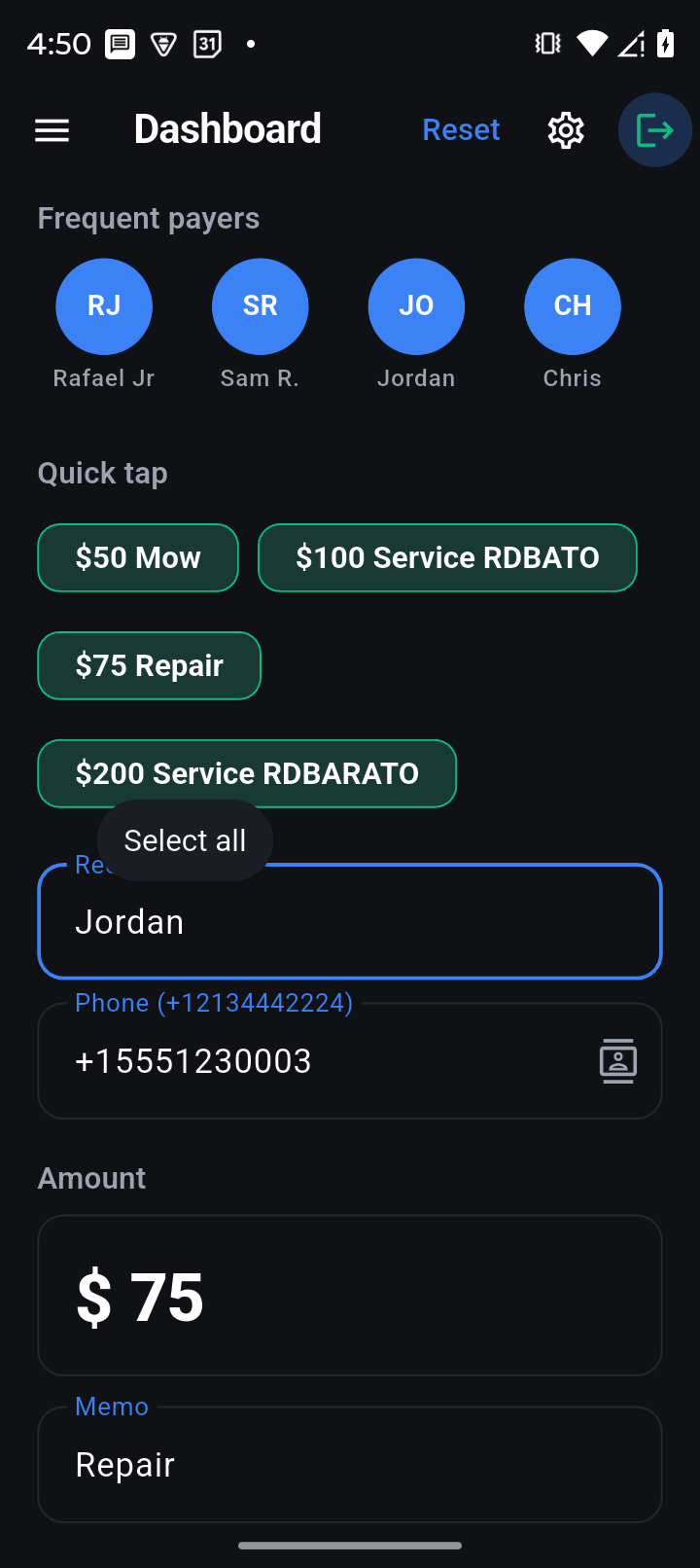Choose the $75 Repair quick tap
The width and height of the screenshot is (700, 1568).
150,666
